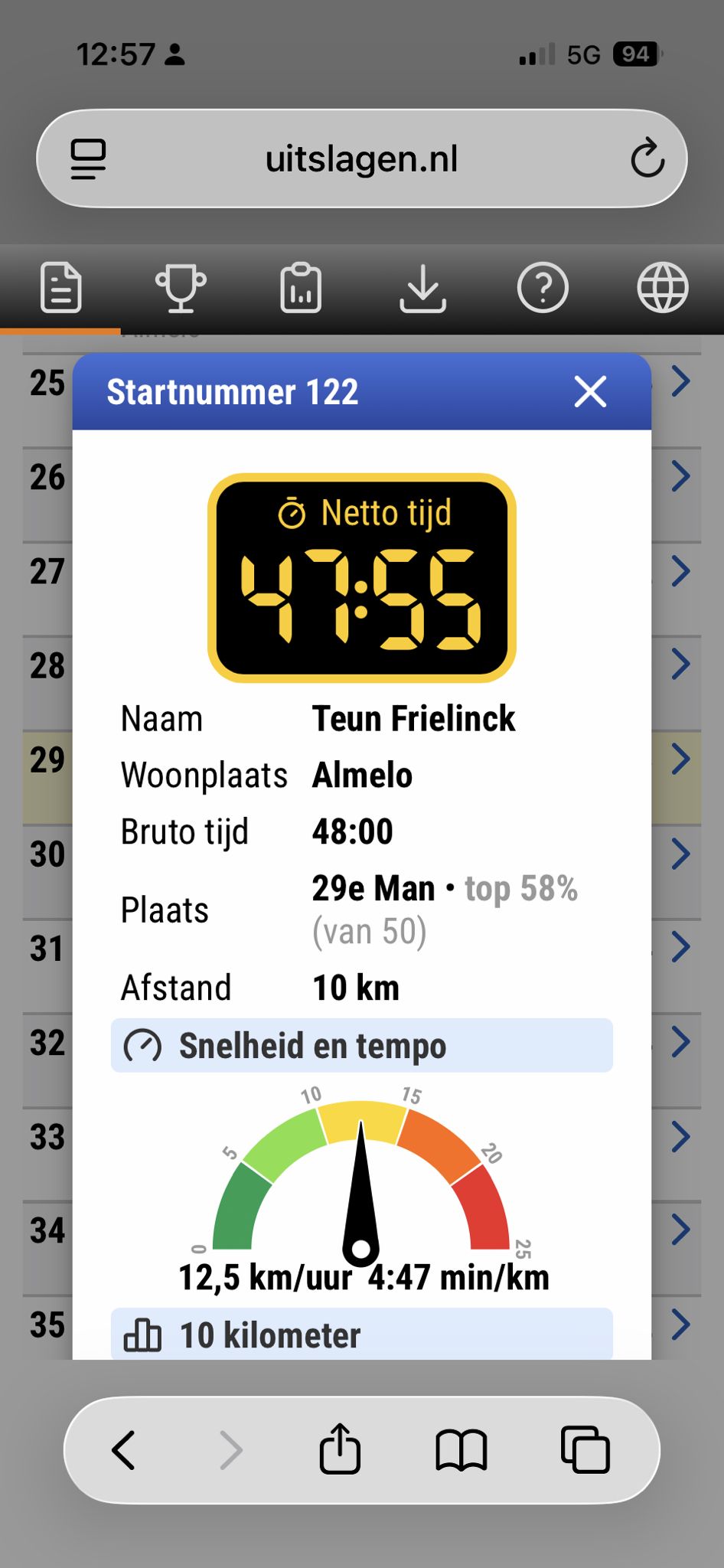Open the help question mark tab
The width and height of the screenshot is (724, 1568).
coord(543,288)
